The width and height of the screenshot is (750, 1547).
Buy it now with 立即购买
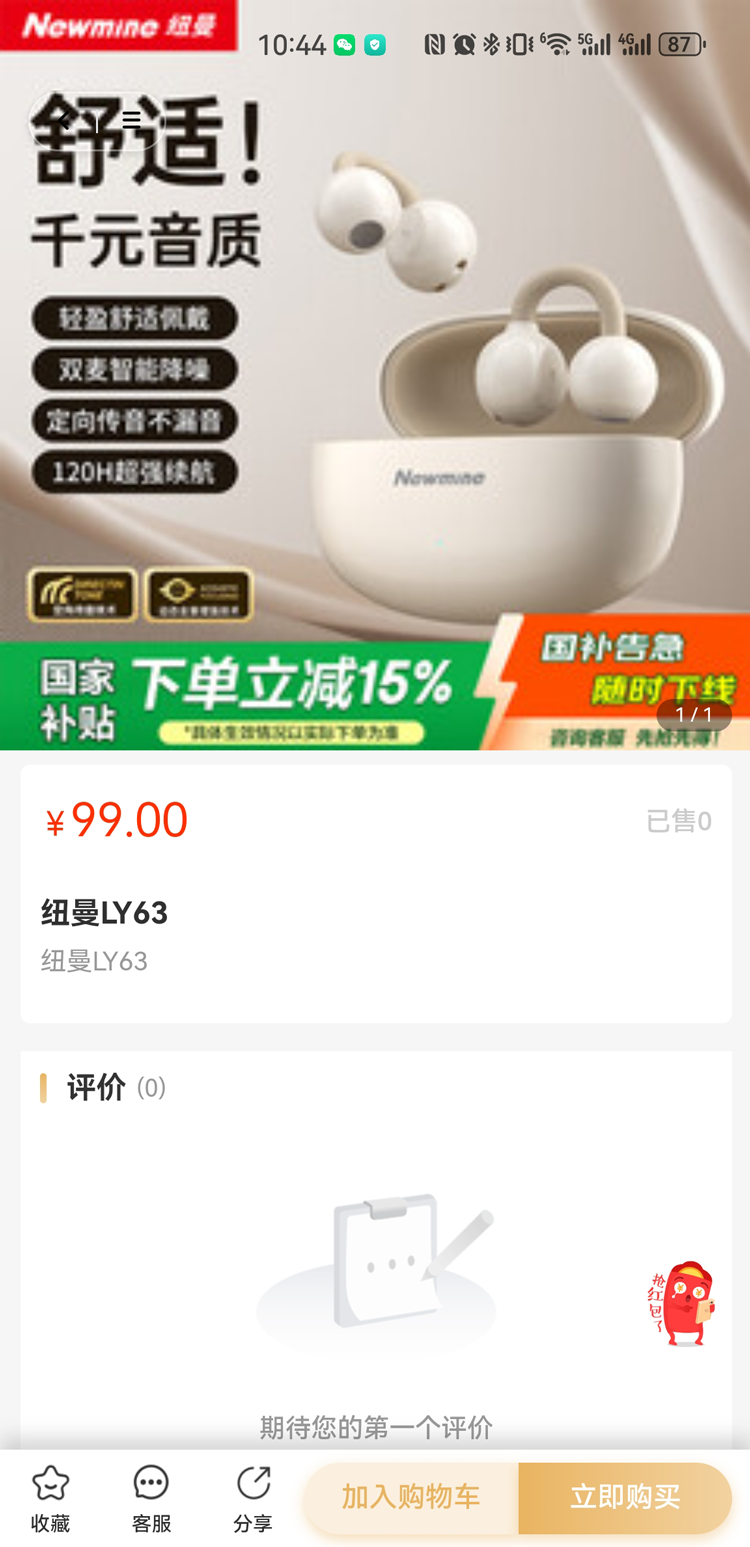coord(625,1497)
